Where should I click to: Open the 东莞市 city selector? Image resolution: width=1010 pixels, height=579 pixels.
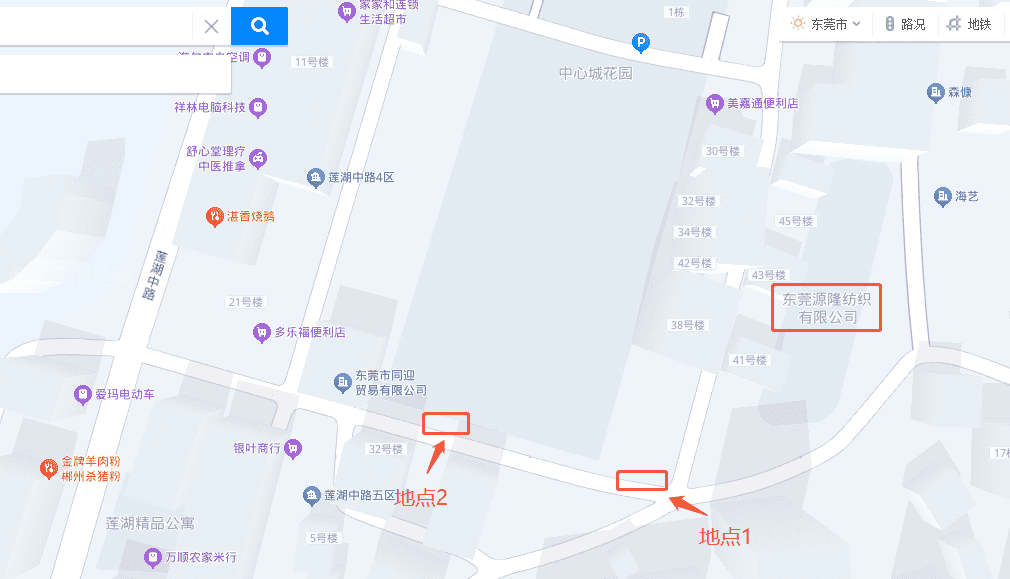[x=825, y=24]
